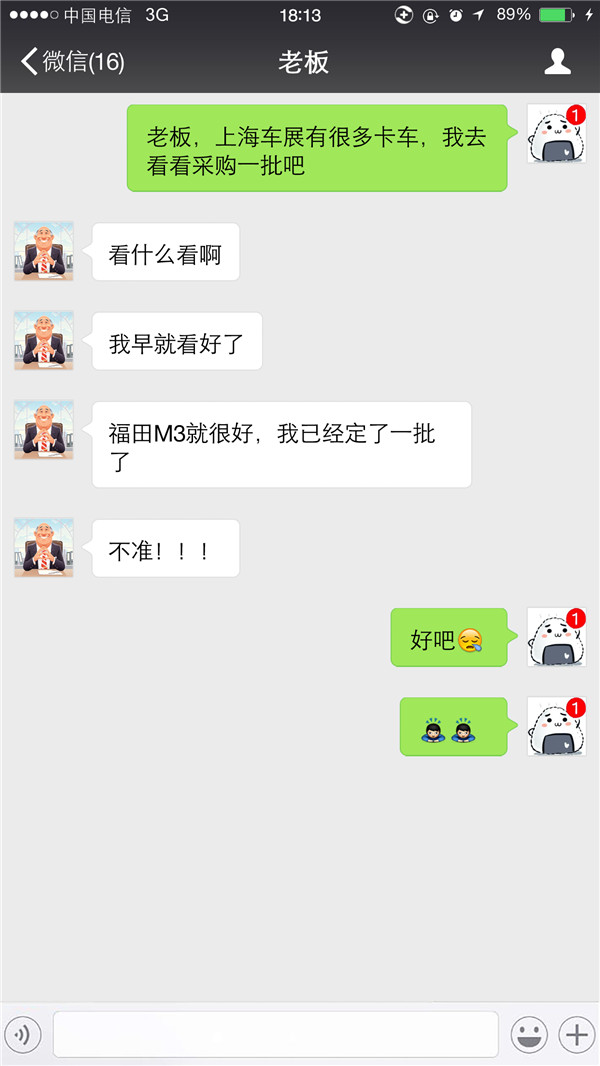
Task: Tap the boss avatar beside 看什么看啊
Action: pyautogui.click(x=43, y=251)
